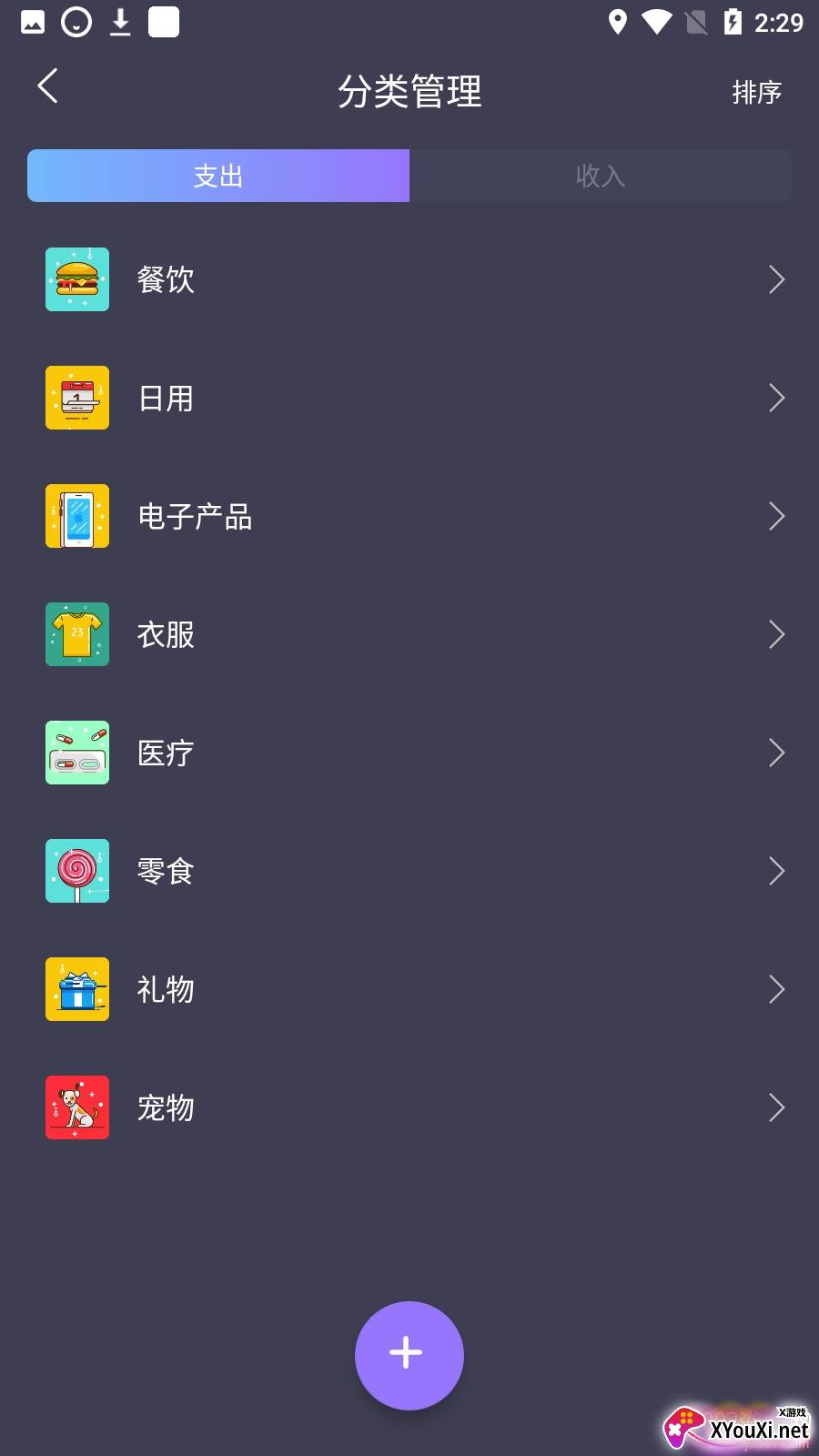This screenshot has height=1456, width=819.
Task: Switch to the 收入 income tab
Action: [x=601, y=176]
